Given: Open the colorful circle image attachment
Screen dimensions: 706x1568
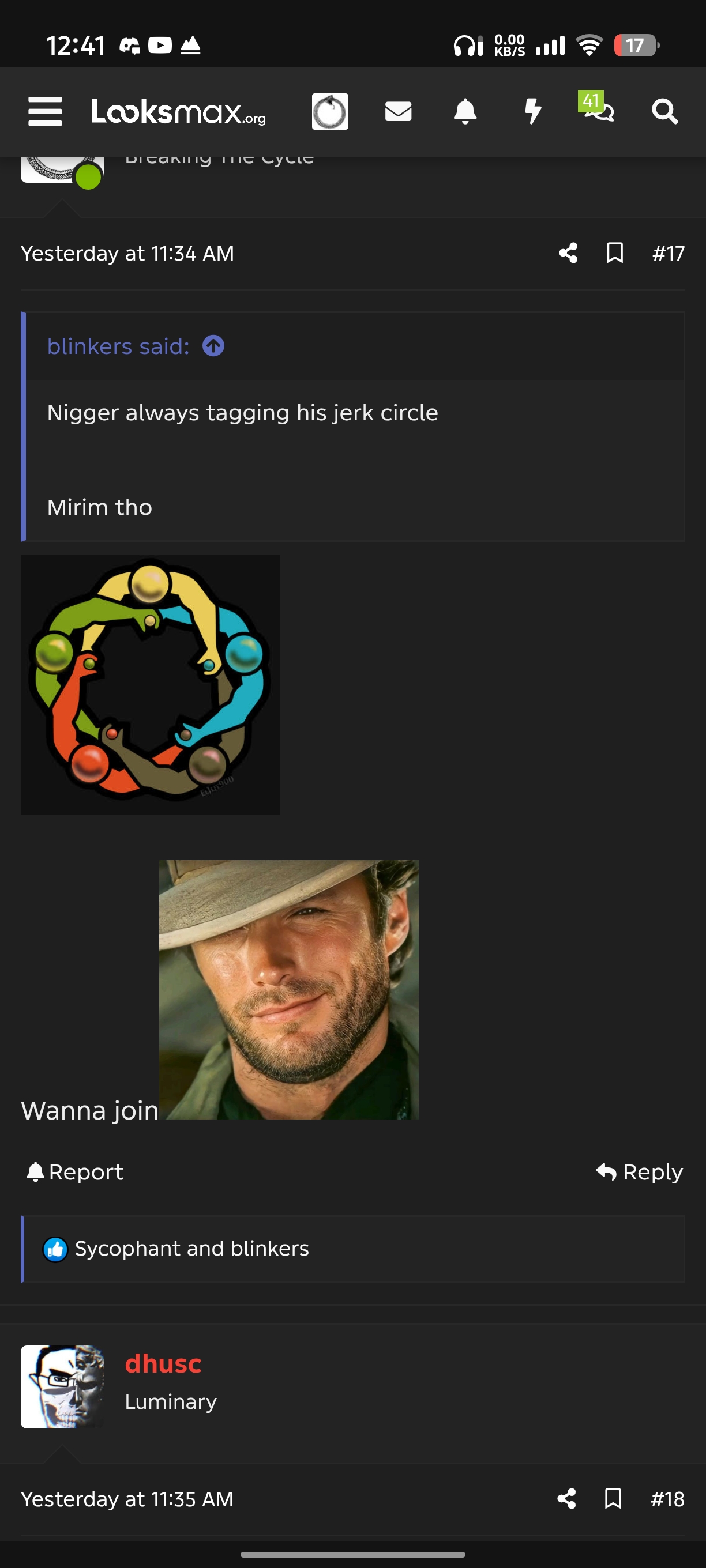Looking at the screenshot, I should coord(151,685).
